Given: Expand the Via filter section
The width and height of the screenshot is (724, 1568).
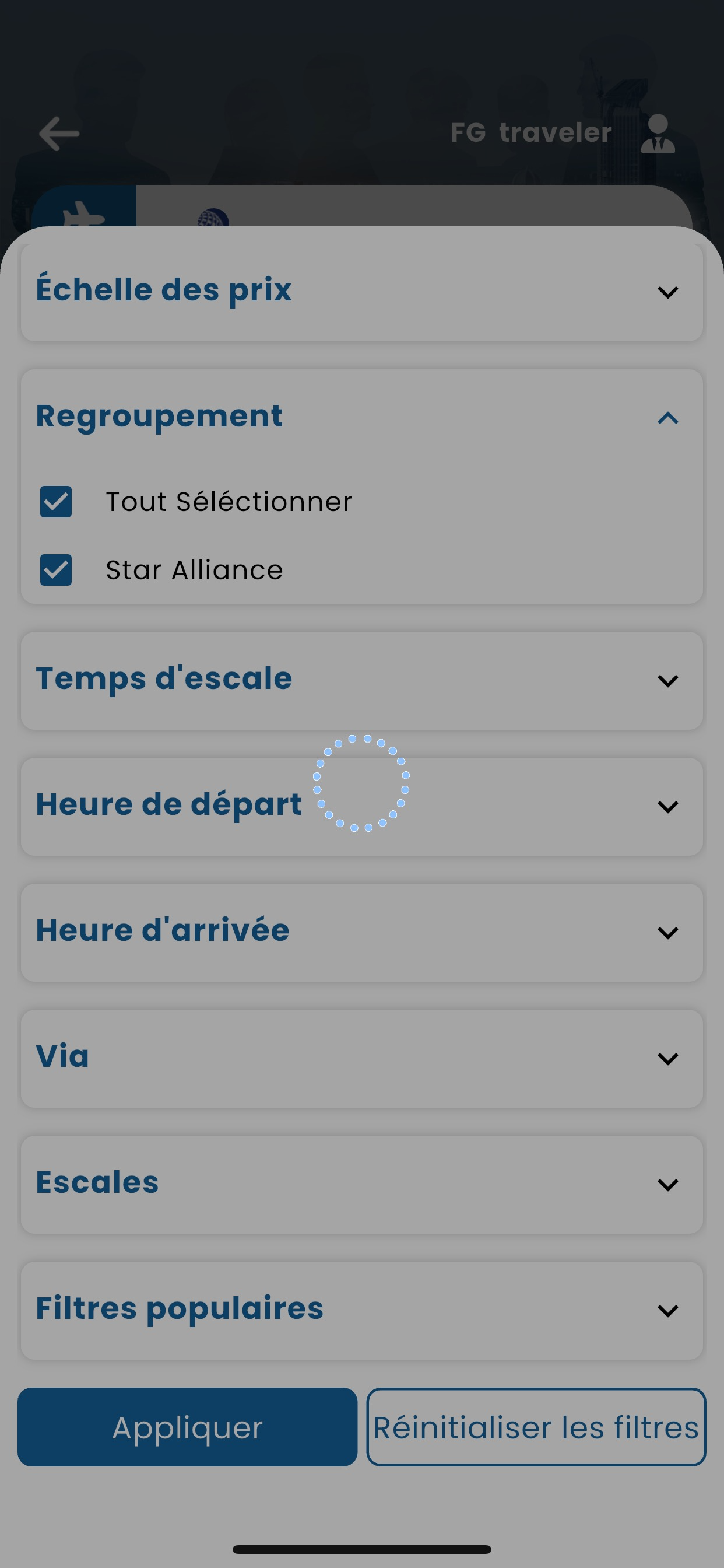Looking at the screenshot, I should click(x=362, y=1059).
